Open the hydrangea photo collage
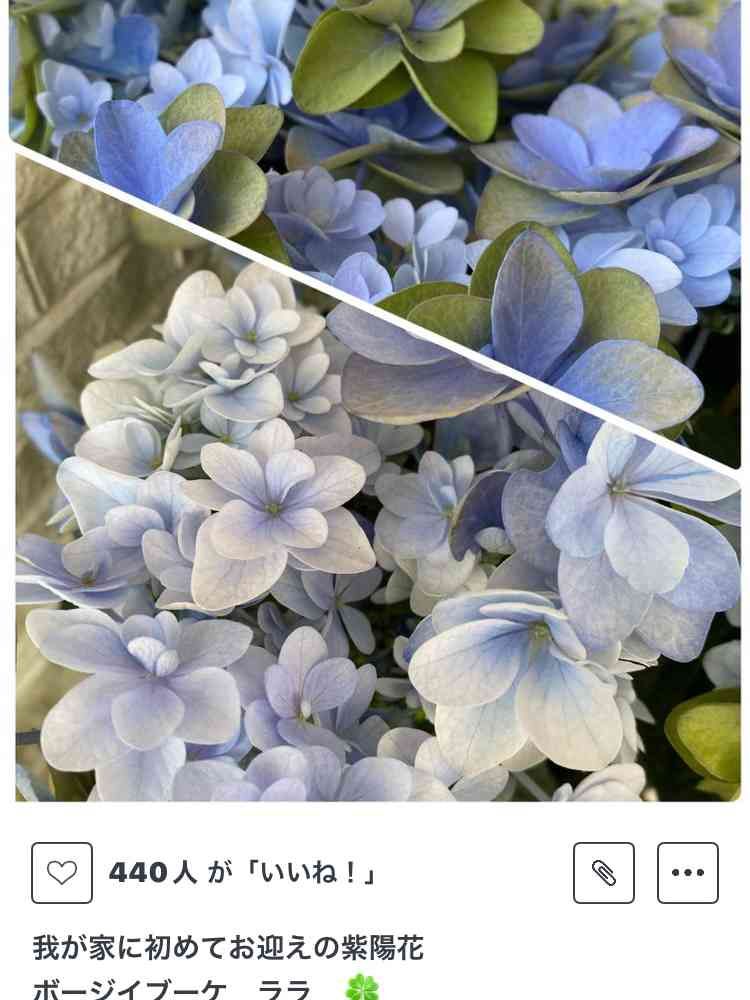The image size is (750, 1000). (375, 400)
